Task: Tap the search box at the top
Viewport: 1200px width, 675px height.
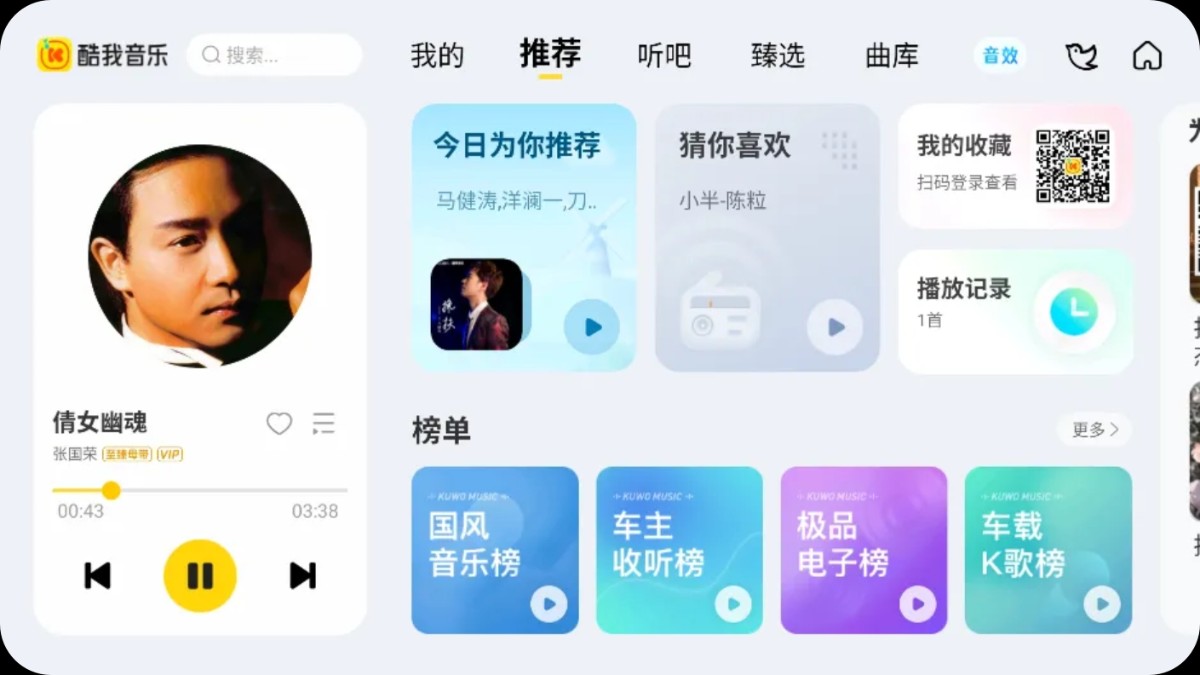Action: tap(273, 55)
